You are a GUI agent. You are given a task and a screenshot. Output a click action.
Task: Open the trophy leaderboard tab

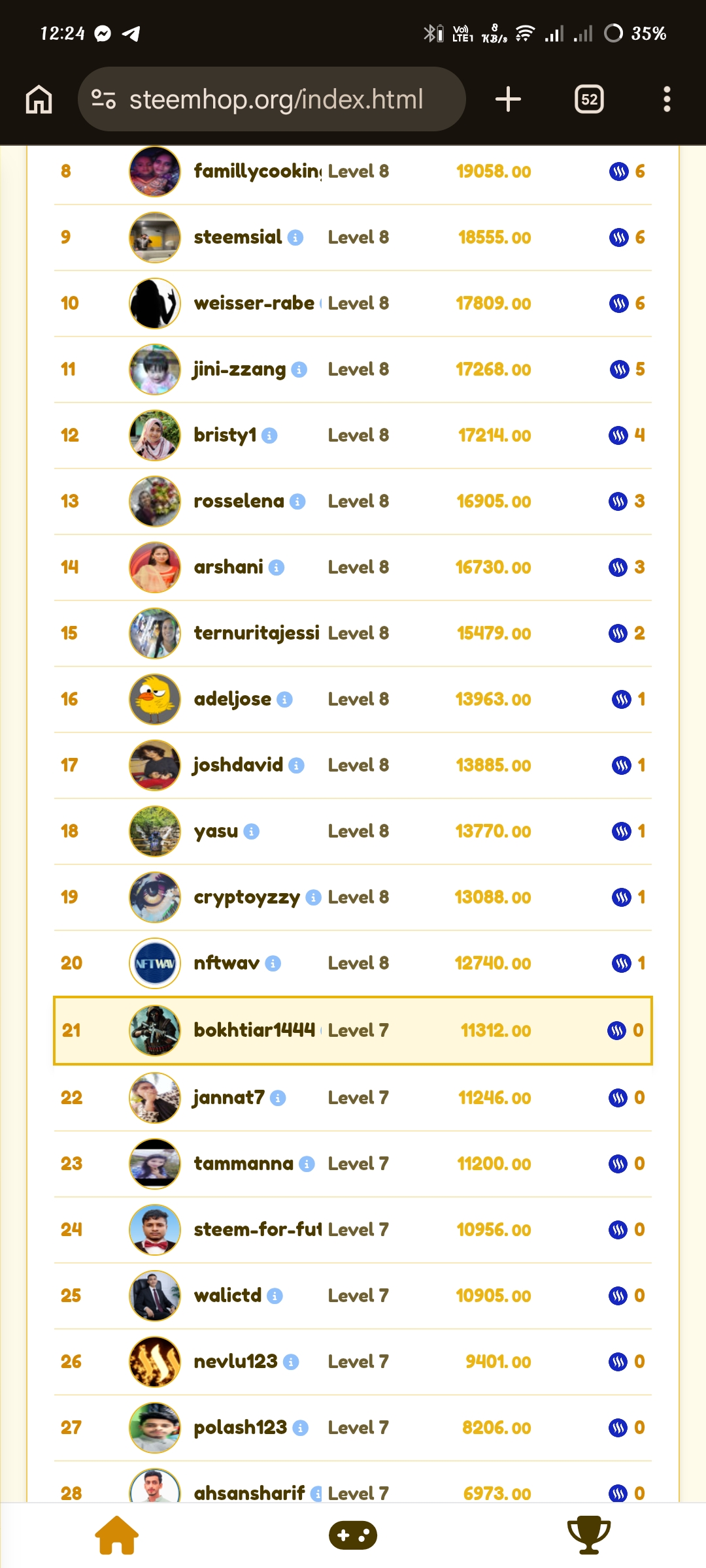pyautogui.click(x=588, y=1535)
